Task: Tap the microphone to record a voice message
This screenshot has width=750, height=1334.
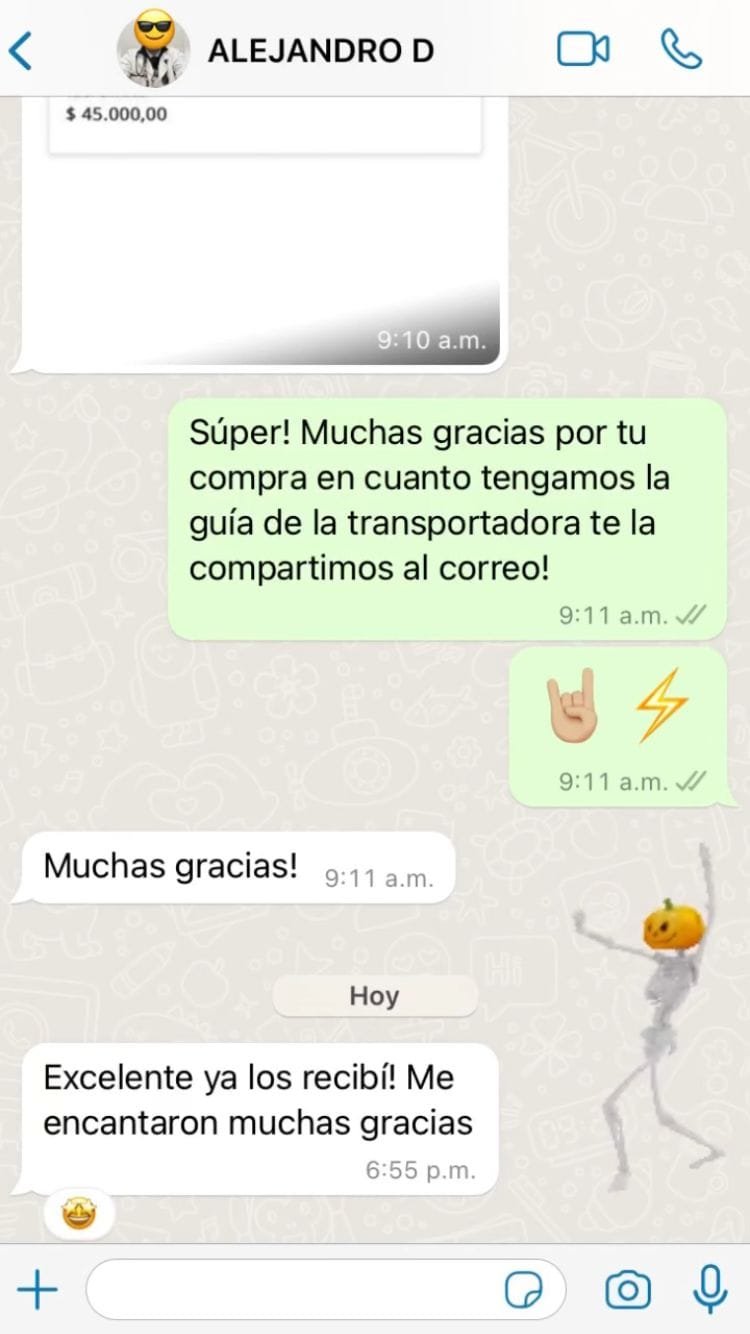Action: coord(710,1289)
